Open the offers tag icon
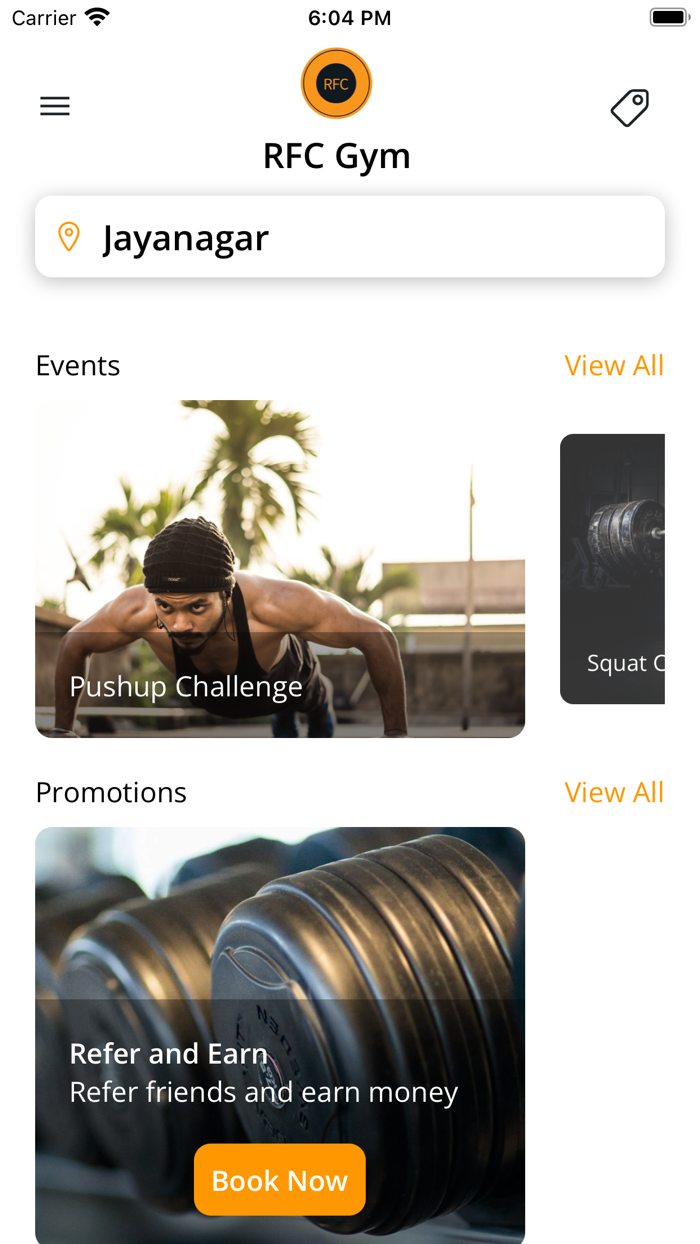 tap(630, 107)
